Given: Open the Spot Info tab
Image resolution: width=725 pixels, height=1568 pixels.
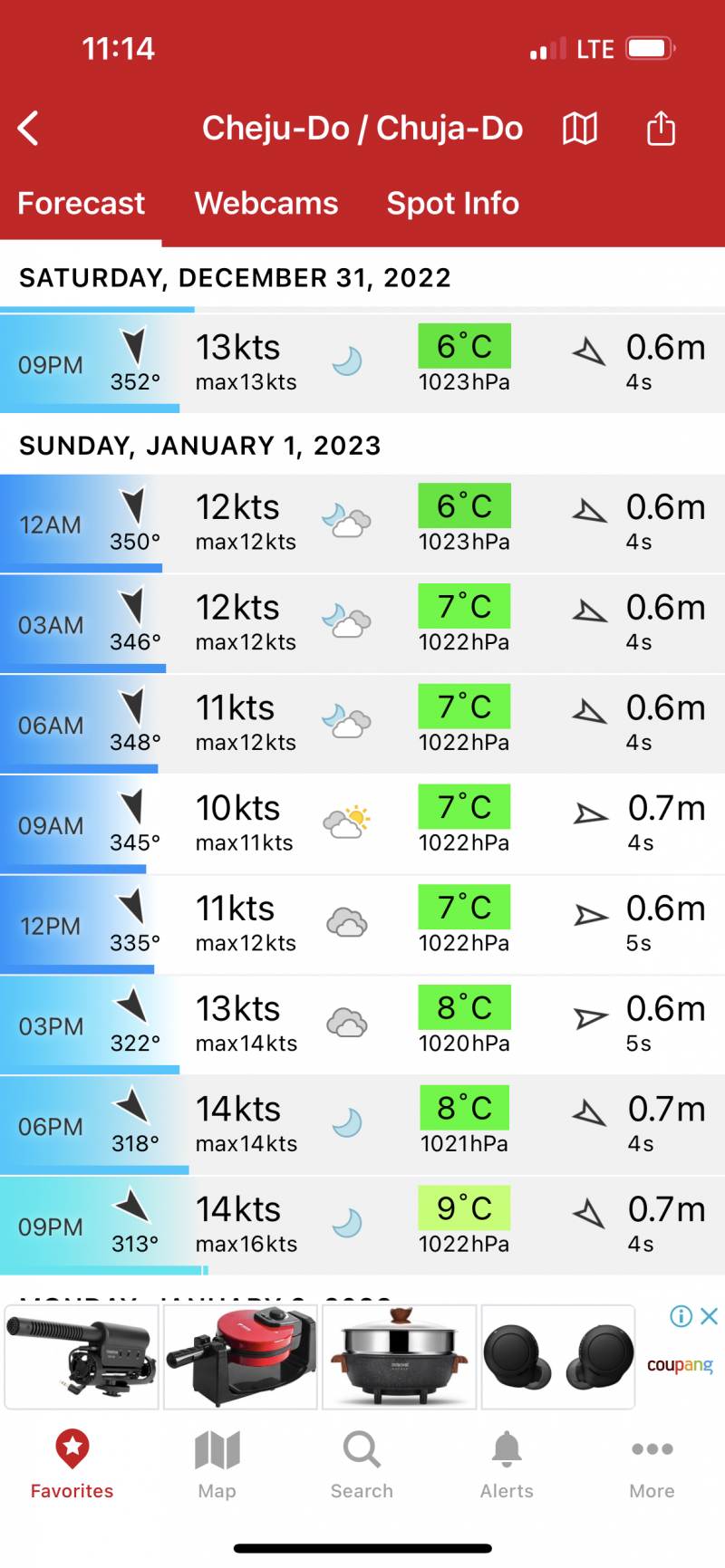Looking at the screenshot, I should 452,204.
